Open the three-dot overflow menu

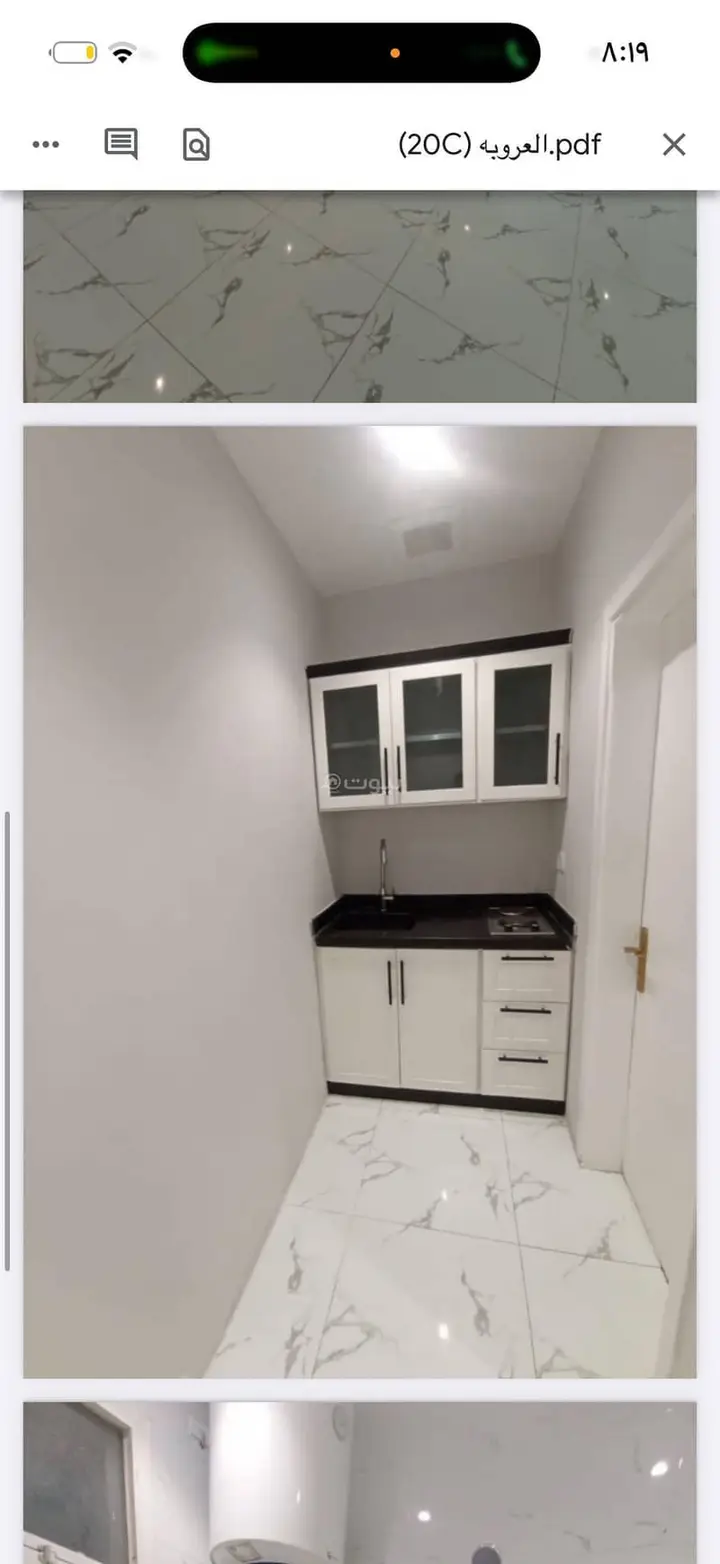(x=46, y=145)
